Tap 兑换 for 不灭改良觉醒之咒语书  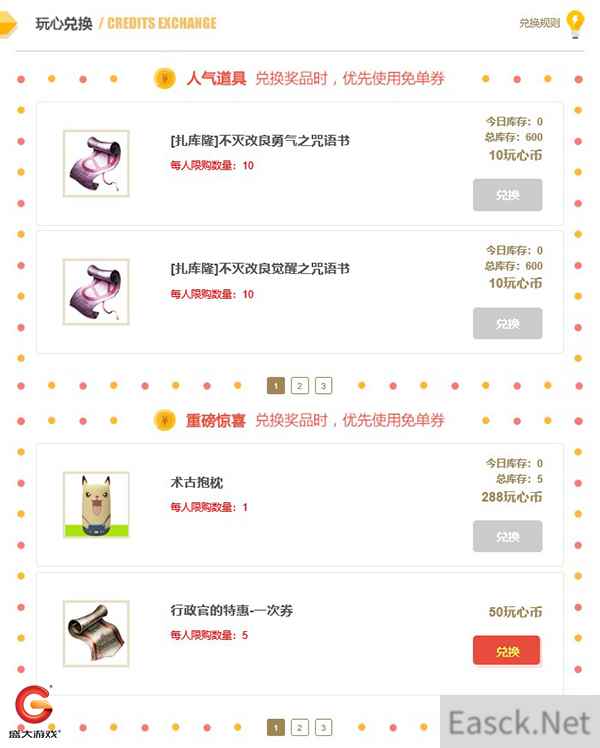point(507,323)
